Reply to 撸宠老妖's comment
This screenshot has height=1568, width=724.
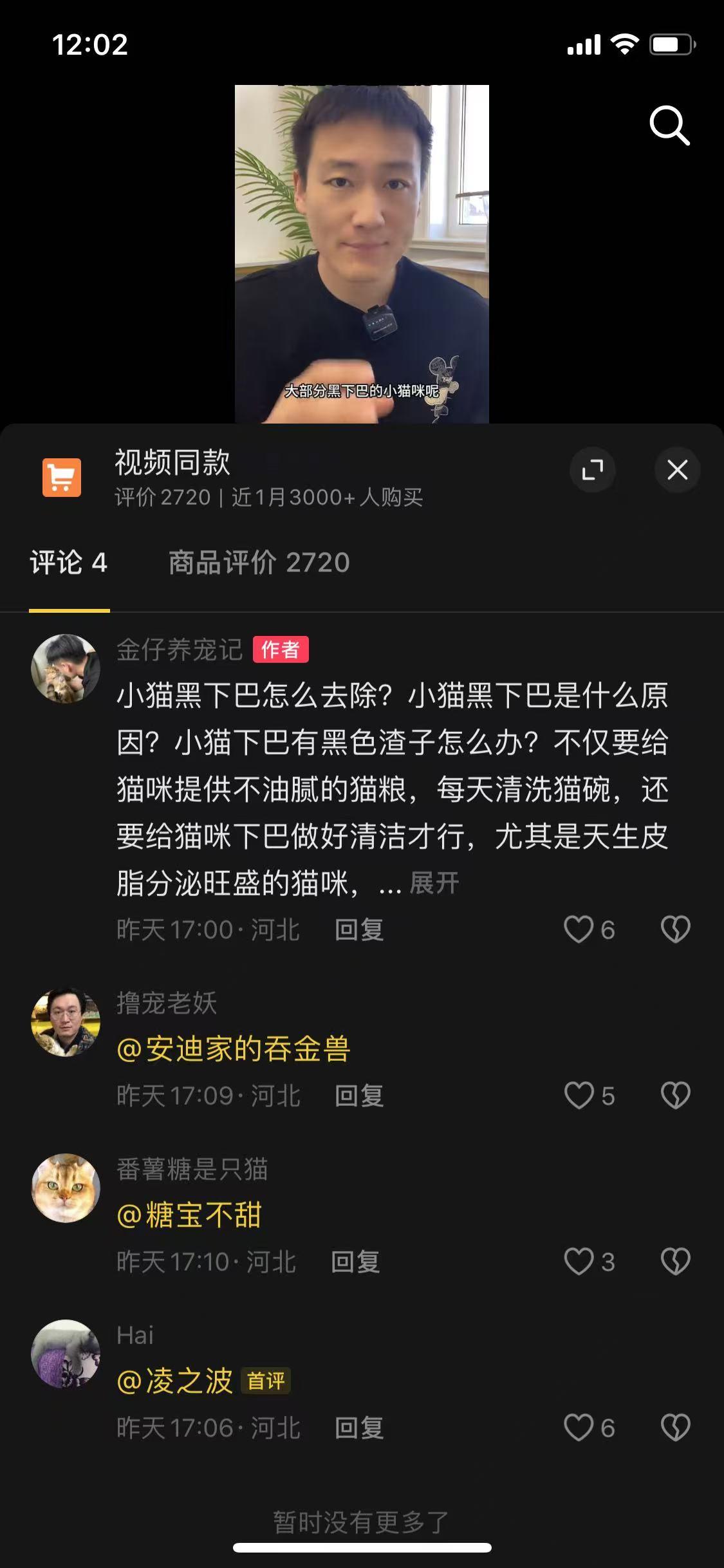pos(359,1096)
